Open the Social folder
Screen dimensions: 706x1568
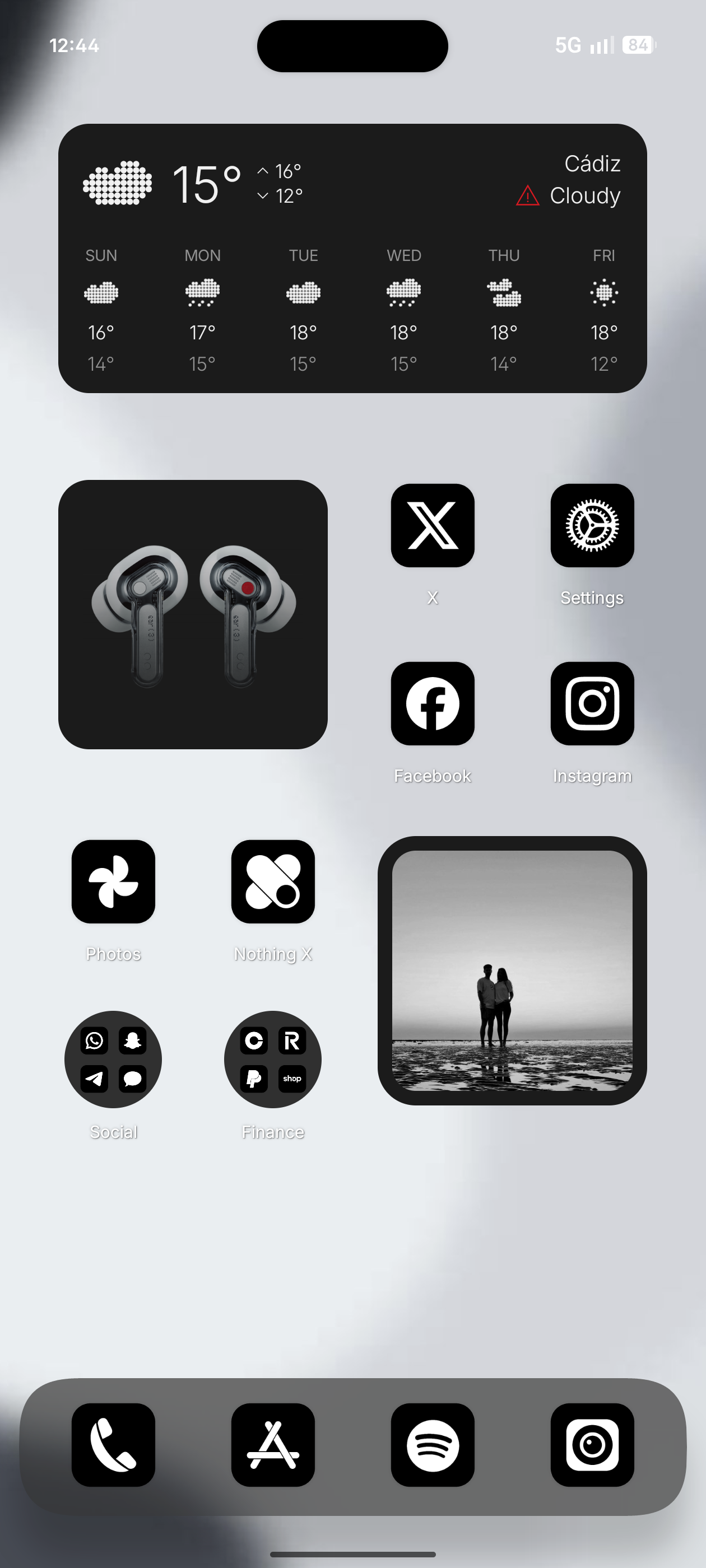point(113,1059)
